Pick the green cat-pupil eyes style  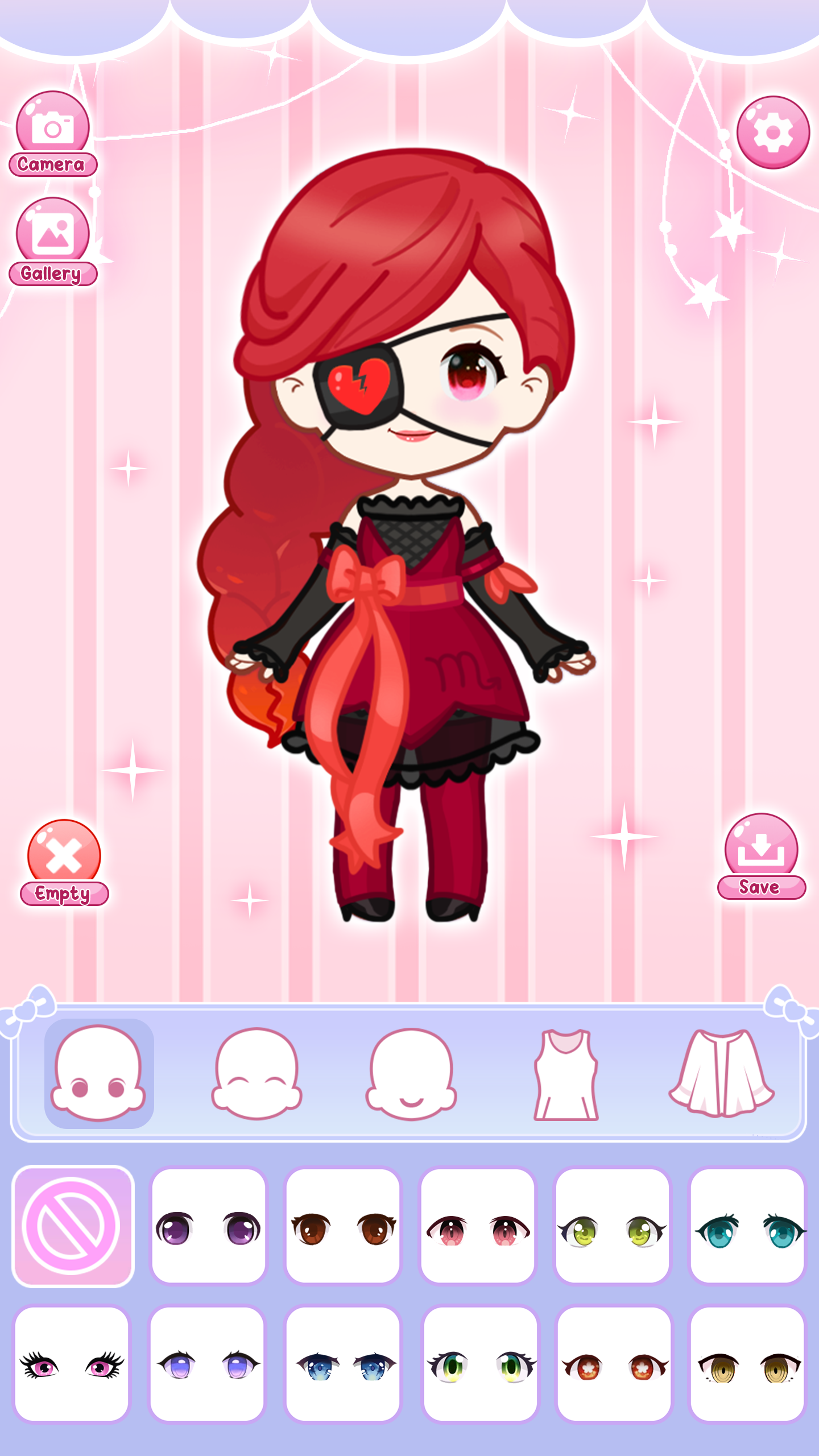480,1364
